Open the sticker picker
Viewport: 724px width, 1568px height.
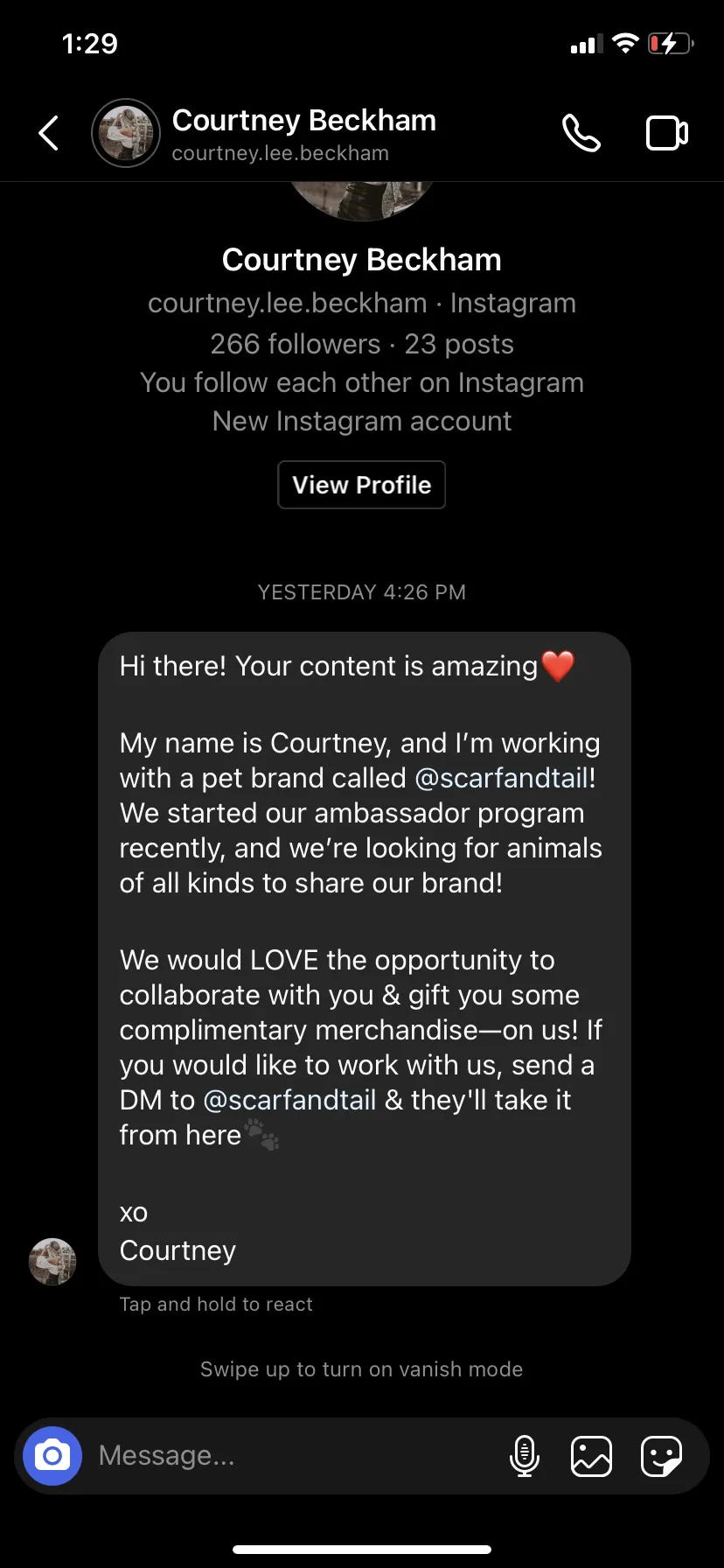[x=661, y=1456]
